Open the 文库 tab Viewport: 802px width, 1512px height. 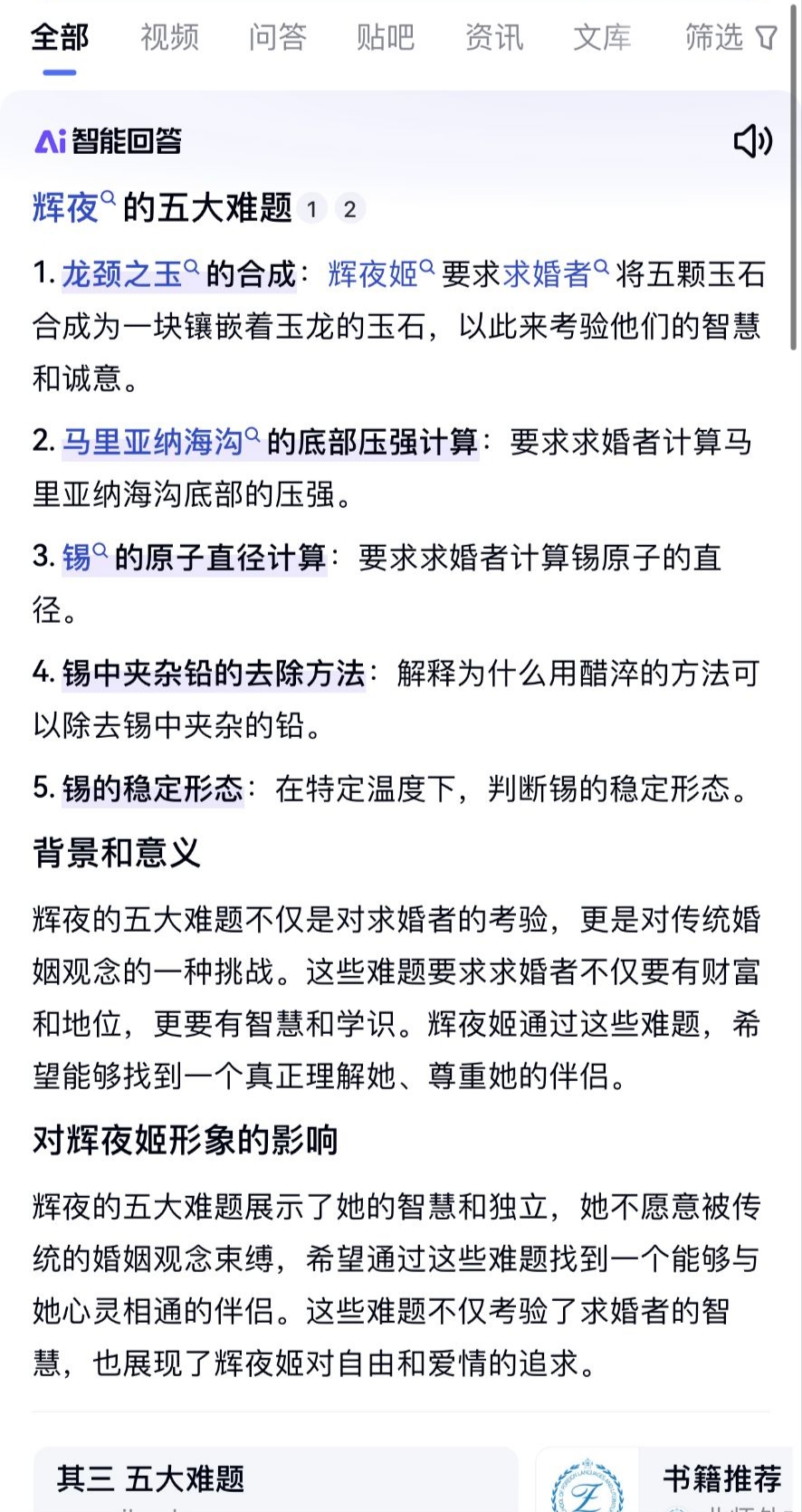601,38
